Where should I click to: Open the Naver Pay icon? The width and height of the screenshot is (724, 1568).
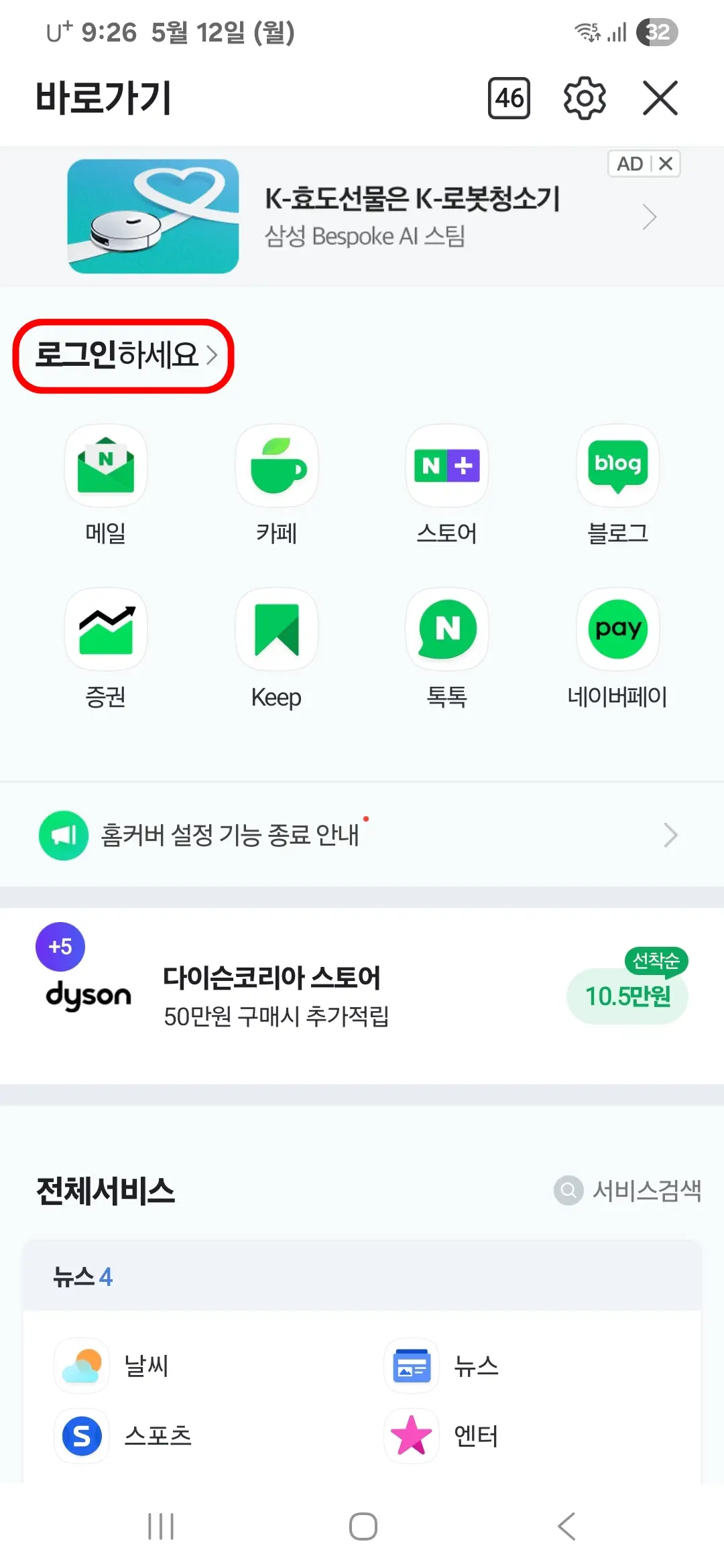(x=617, y=629)
